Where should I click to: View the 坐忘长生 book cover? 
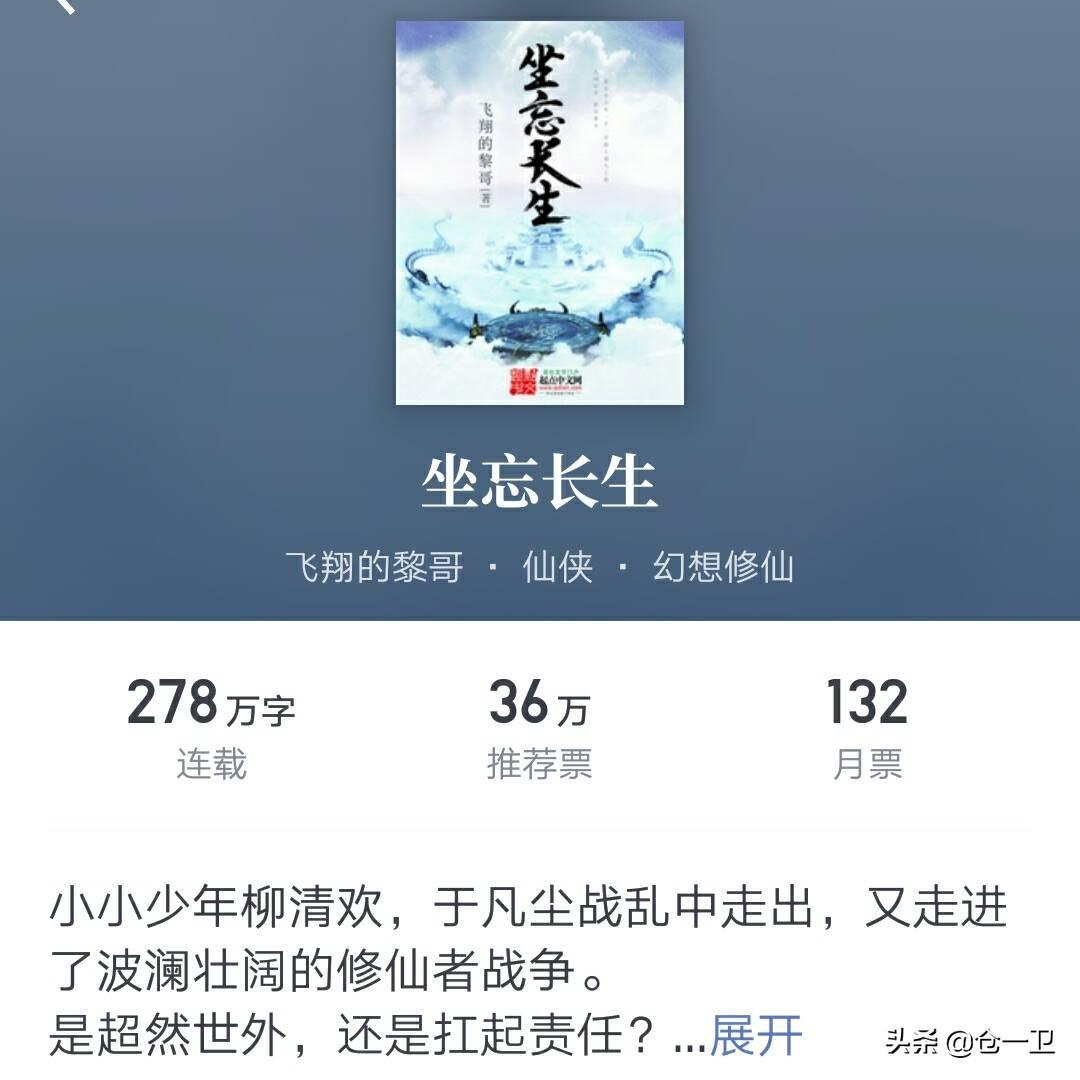[x=540, y=213]
